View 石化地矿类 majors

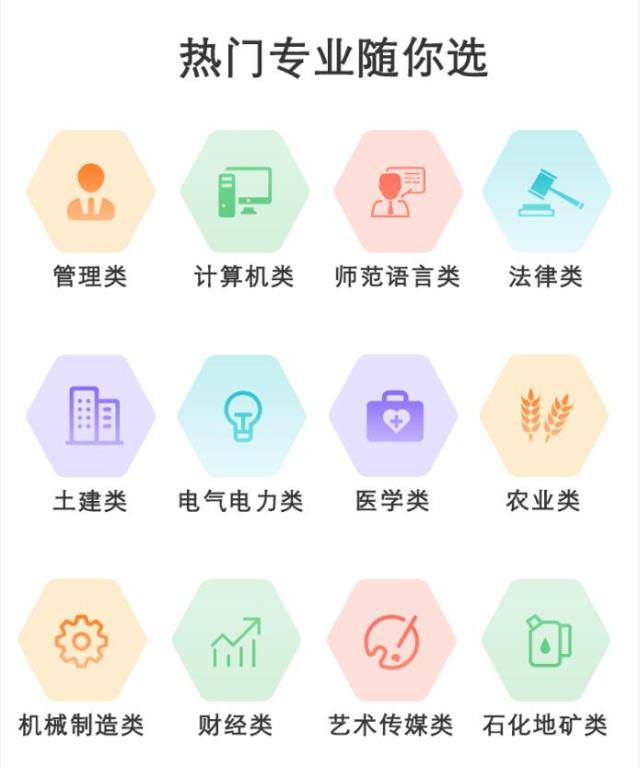tap(546, 641)
